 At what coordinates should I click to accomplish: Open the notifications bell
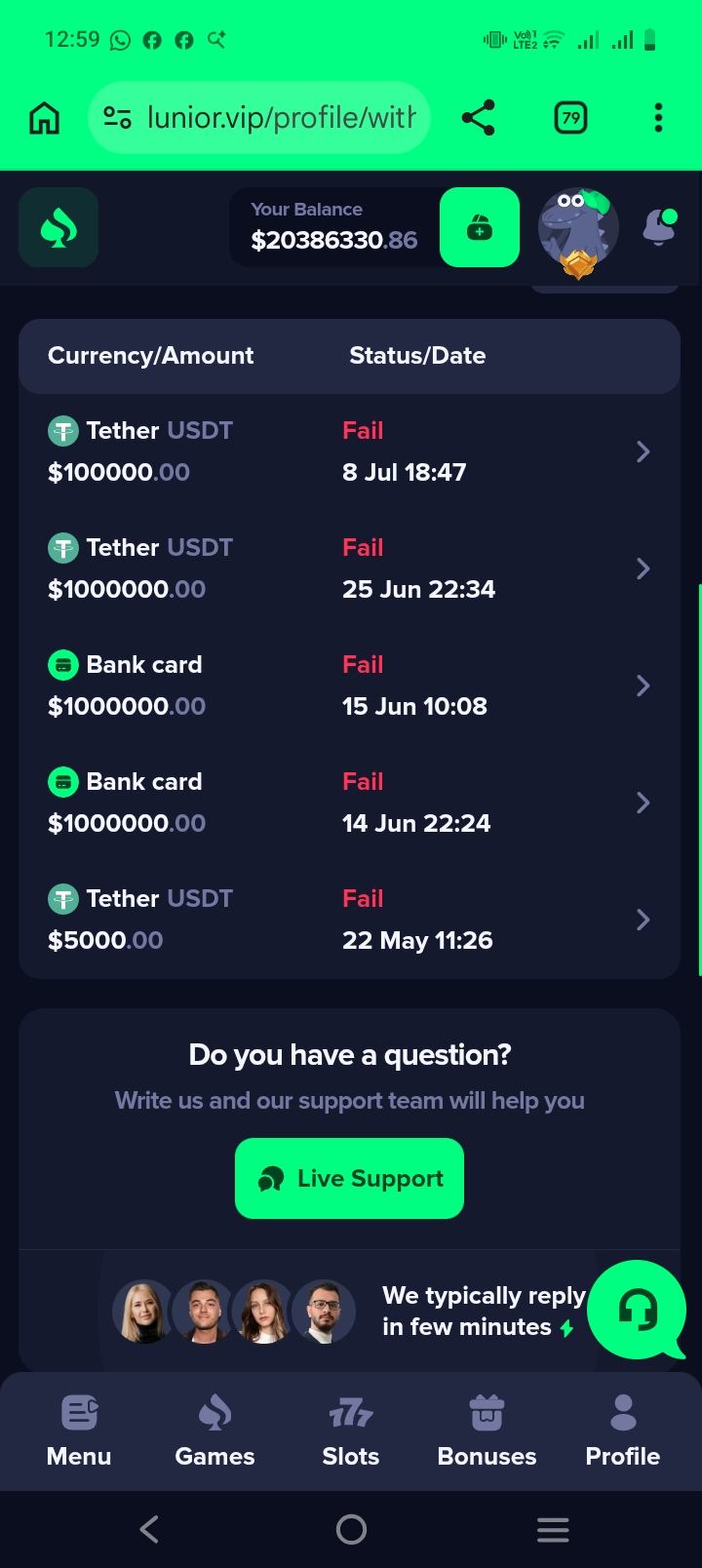coord(660,227)
